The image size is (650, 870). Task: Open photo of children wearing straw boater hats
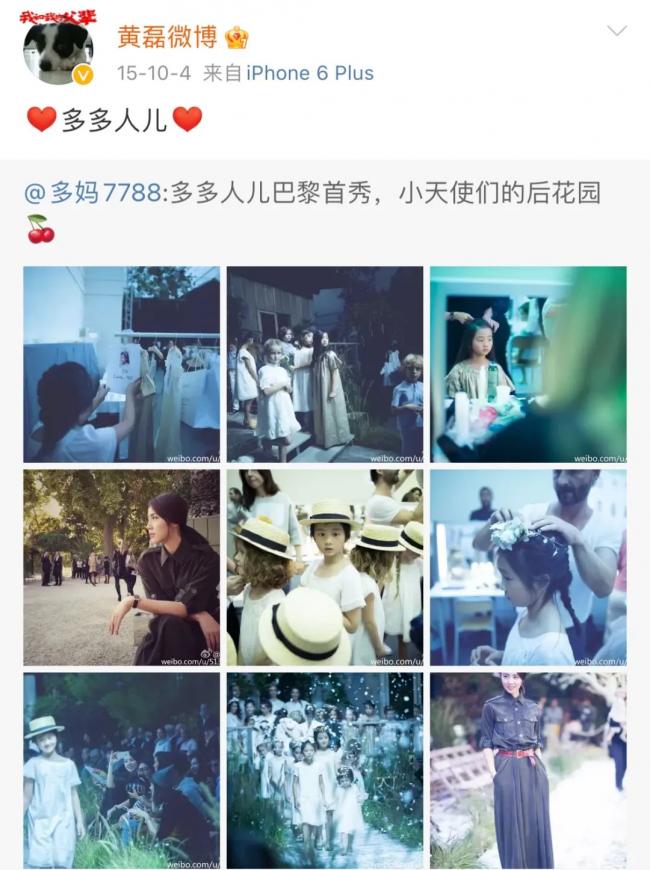click(324, 567)
